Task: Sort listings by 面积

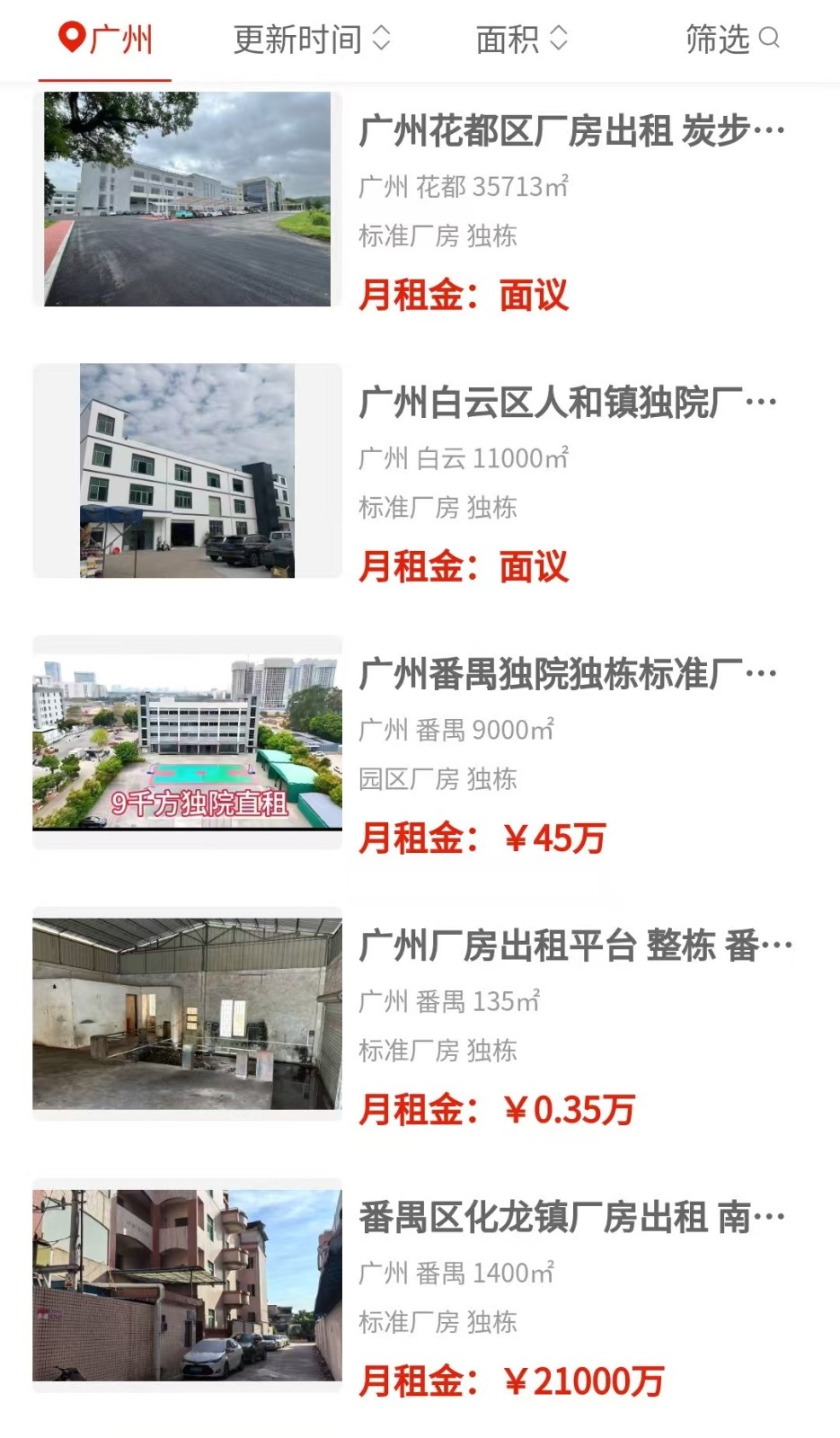Action: coord(521,39)
